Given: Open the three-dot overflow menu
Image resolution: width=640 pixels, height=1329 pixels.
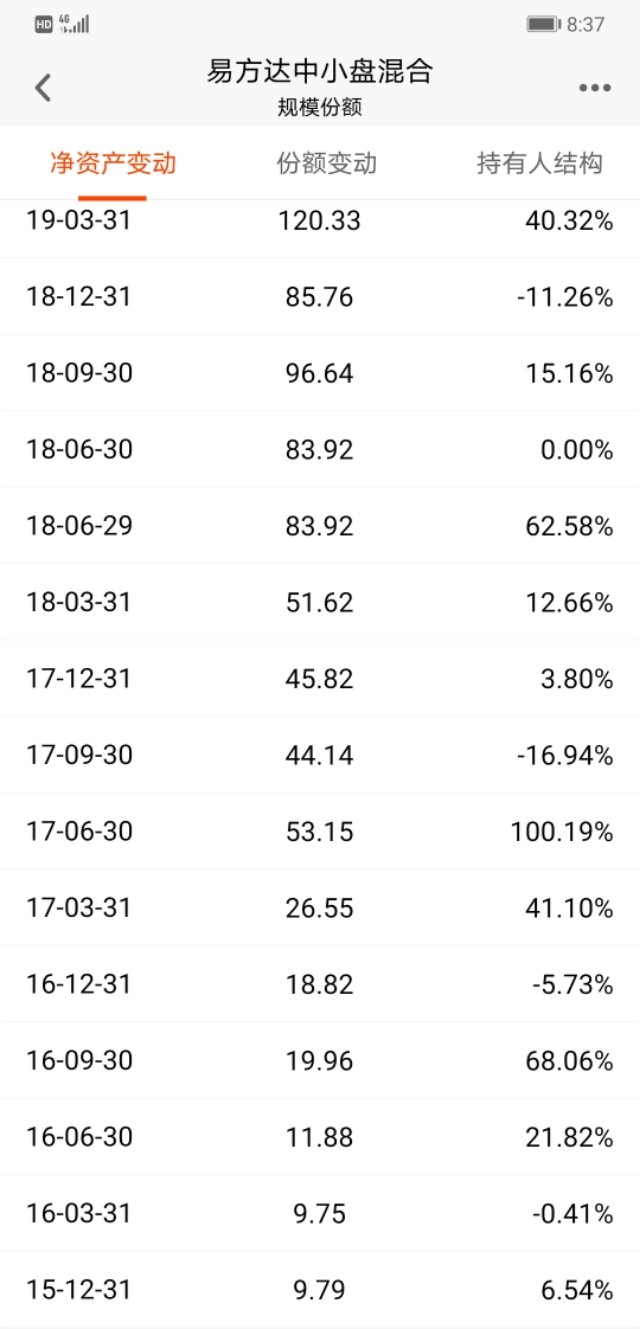Looking at the screenshot, I should click(594, 88).
